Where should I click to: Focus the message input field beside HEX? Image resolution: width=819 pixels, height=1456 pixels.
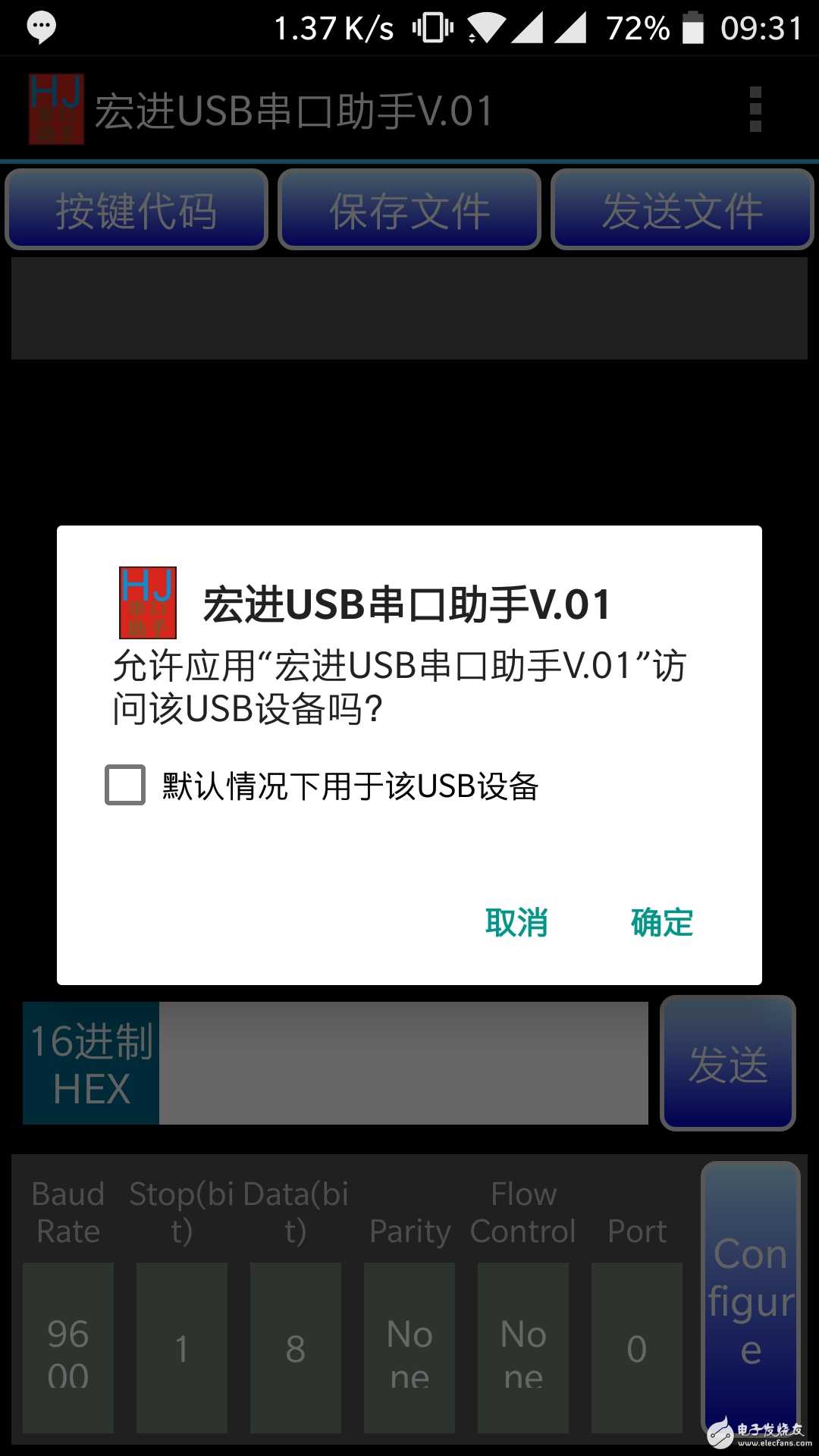pyautogui.click(x=403, y=1063)
